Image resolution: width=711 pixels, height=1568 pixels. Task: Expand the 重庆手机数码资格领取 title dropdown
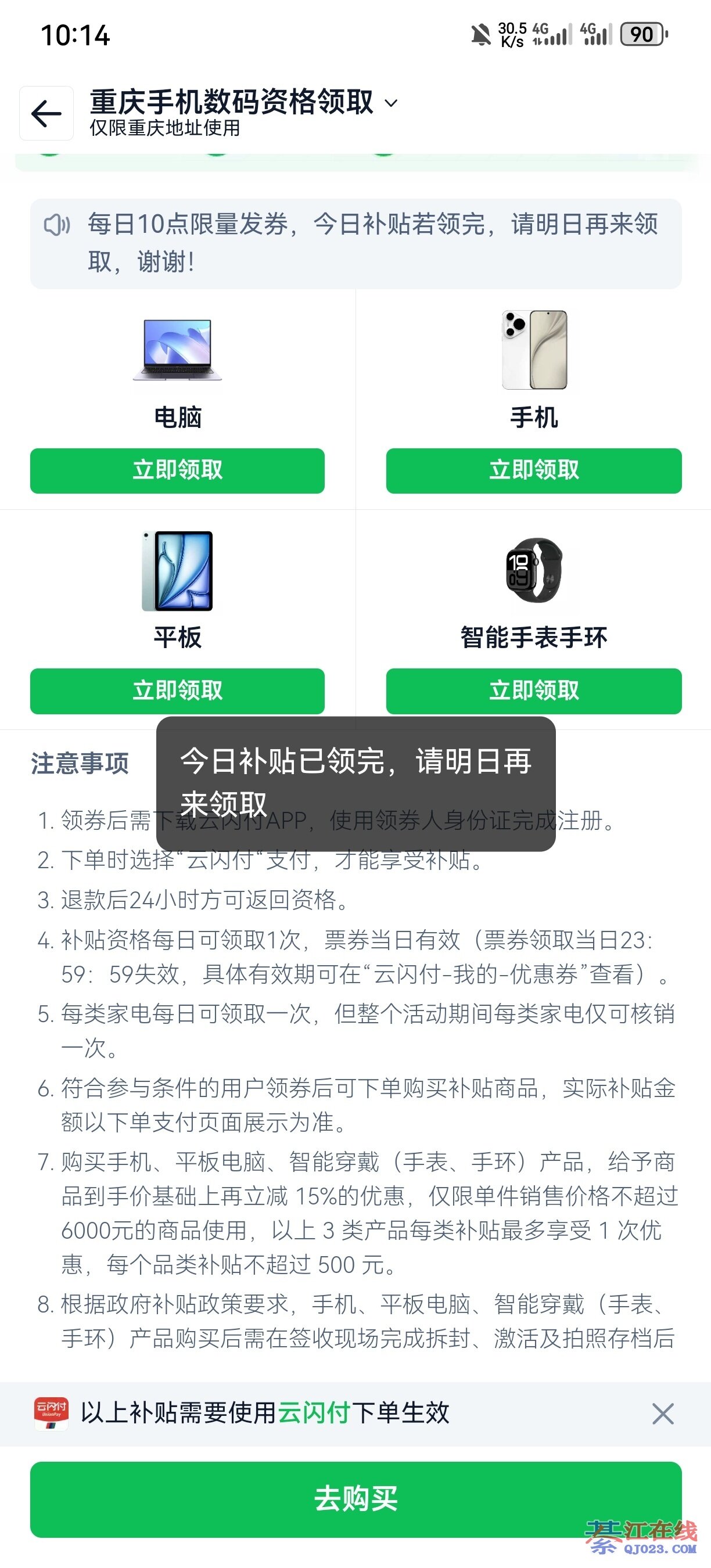(392, 103)
